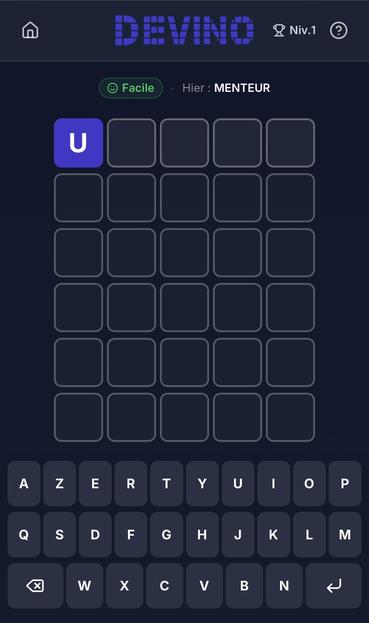
Task: Type the letter O key
Action: pyautogui.click(x=309, y=484)
